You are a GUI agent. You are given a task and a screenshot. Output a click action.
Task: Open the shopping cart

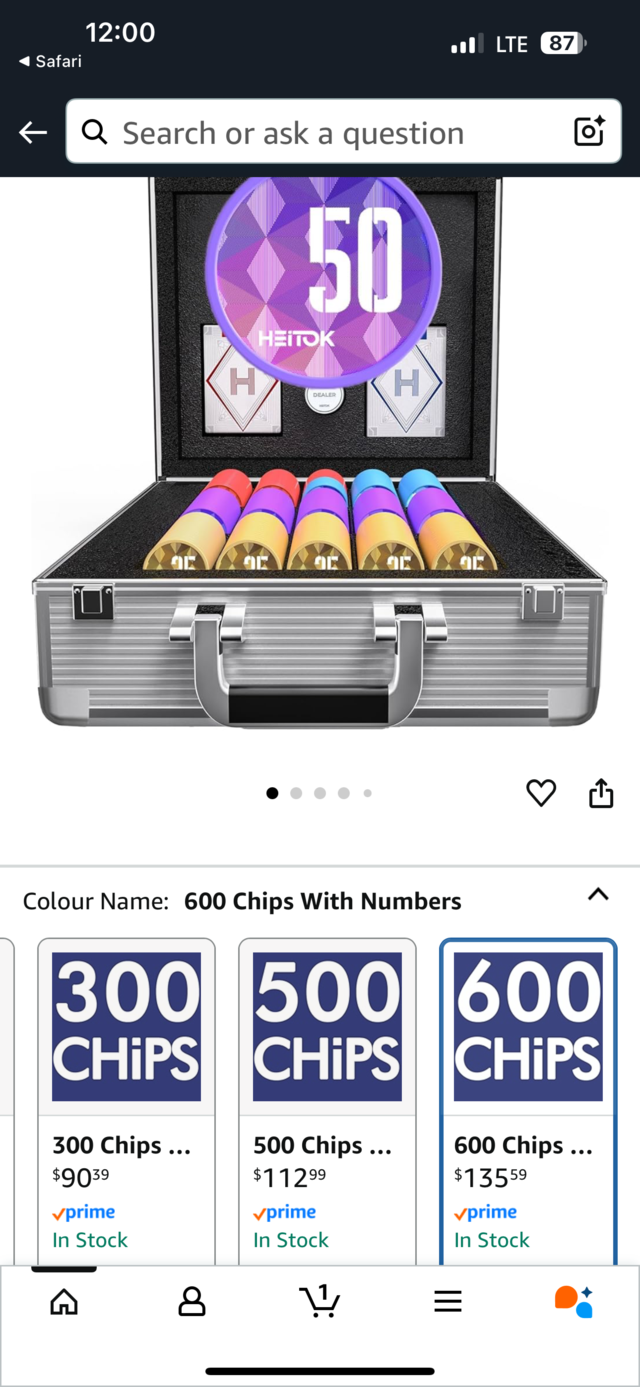tap(319, 1300)
